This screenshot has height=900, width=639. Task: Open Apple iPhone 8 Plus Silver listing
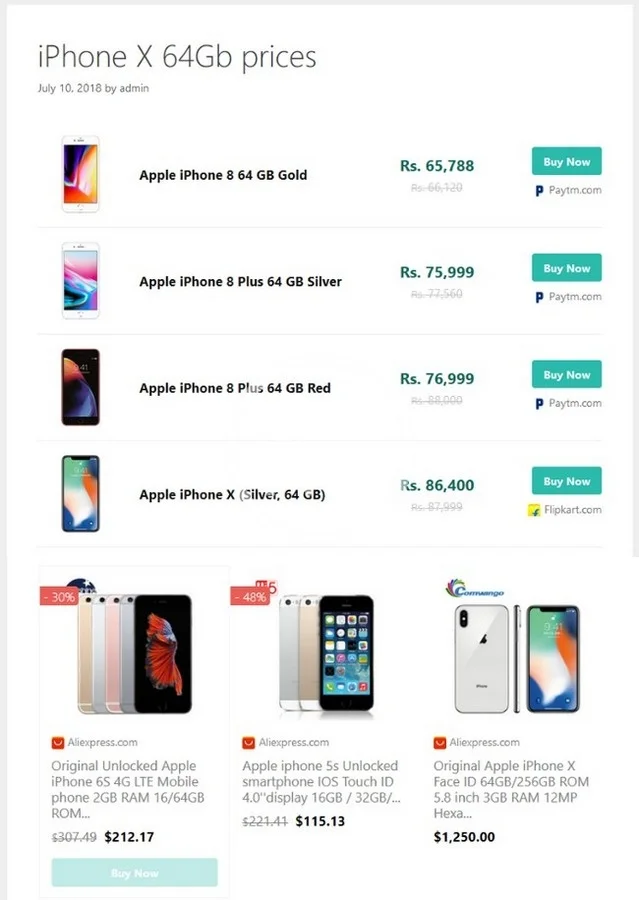(240, 282)
